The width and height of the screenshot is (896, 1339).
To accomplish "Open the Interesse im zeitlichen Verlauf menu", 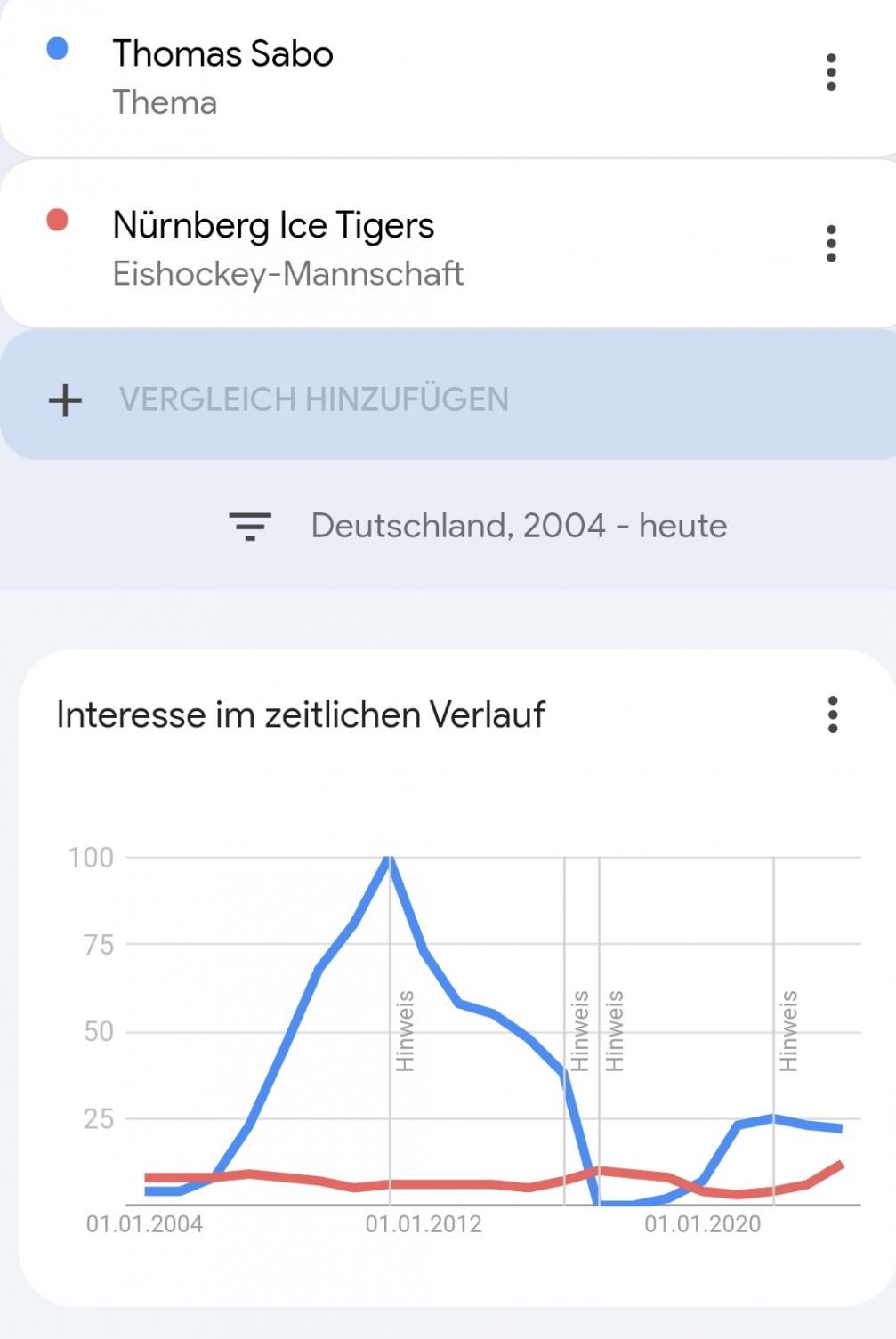I will pyautogui.click(x=833, y=714).
